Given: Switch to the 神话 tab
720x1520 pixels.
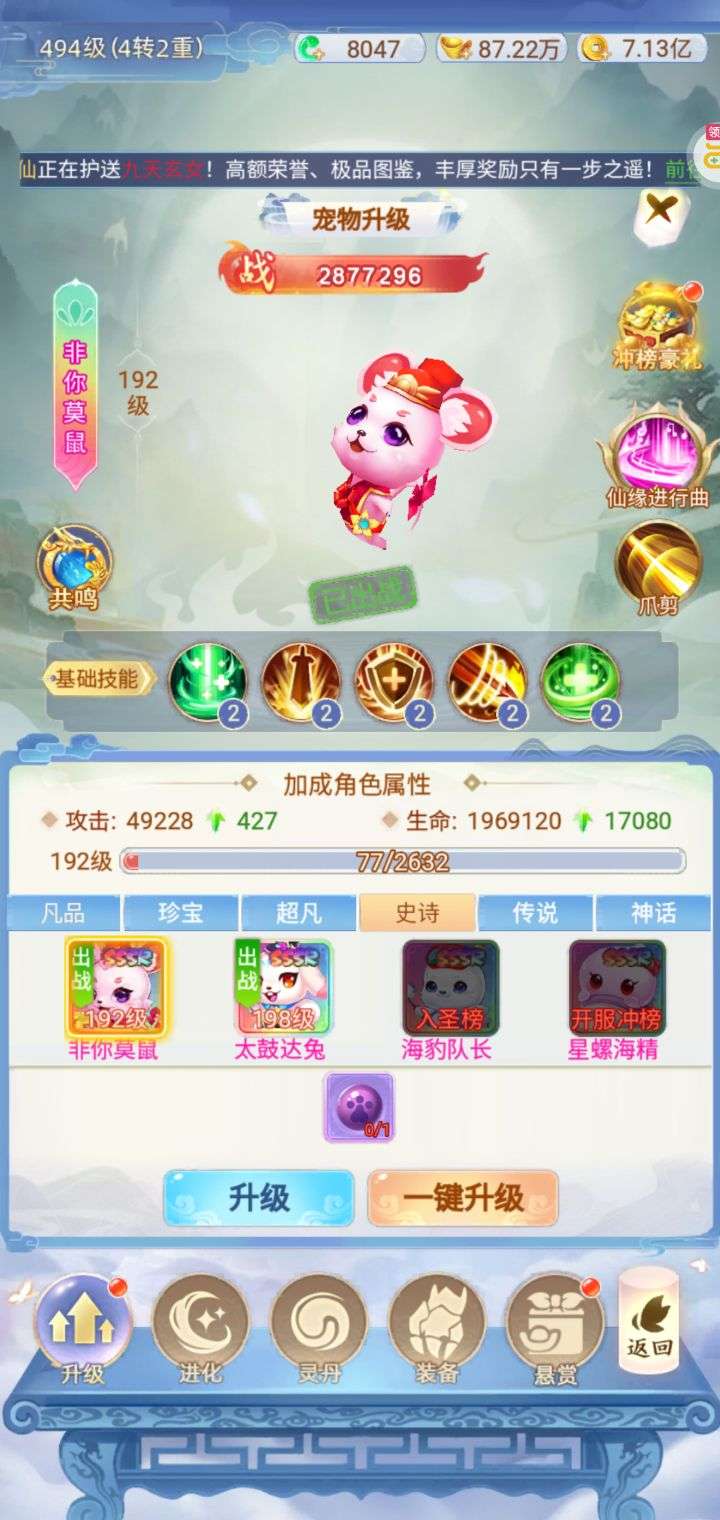Looking at the screenshot, I should point(653,913).
